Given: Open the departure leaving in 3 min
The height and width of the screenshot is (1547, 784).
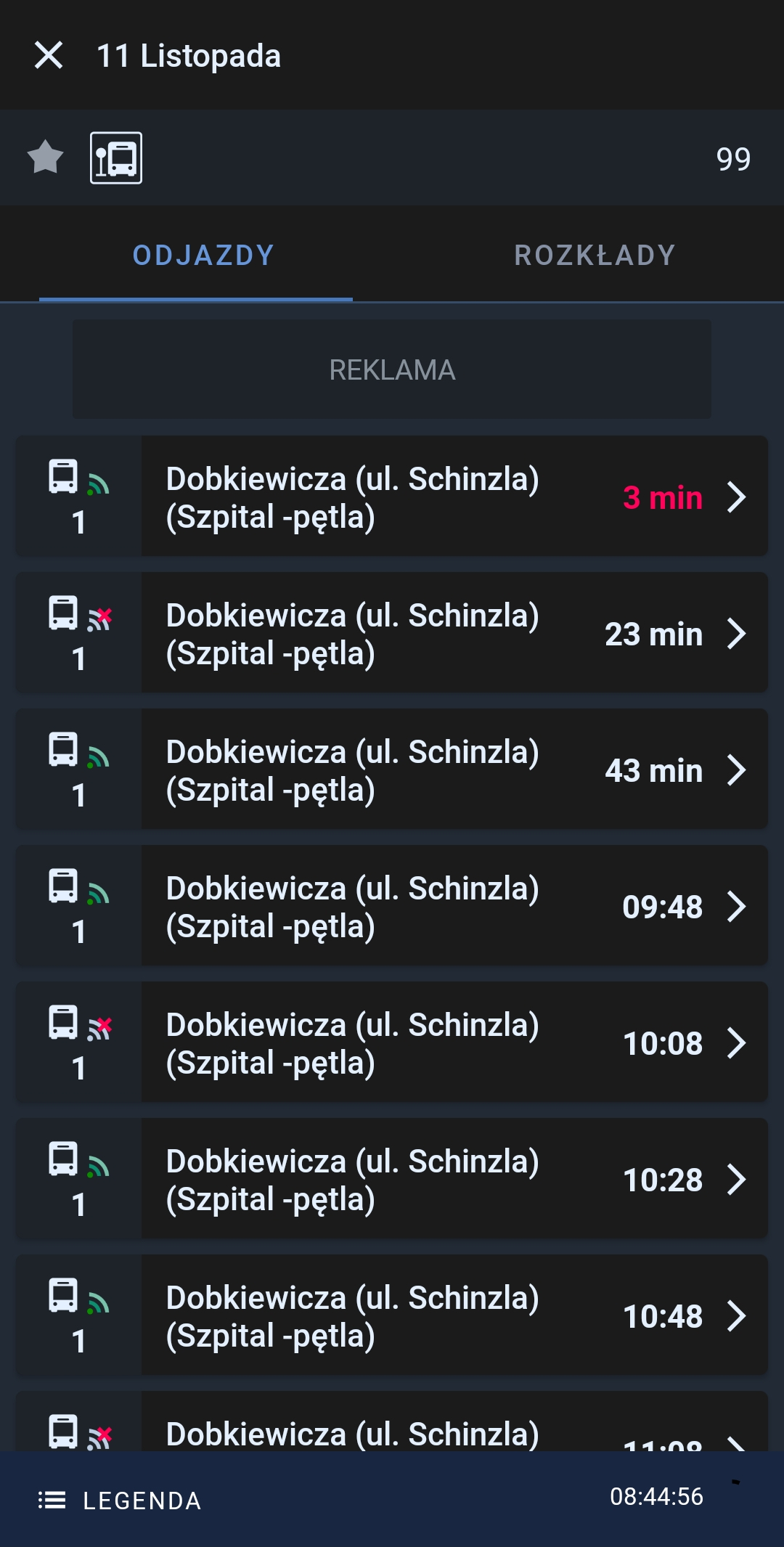Looking at the screenshot, I should coord(392,497).
